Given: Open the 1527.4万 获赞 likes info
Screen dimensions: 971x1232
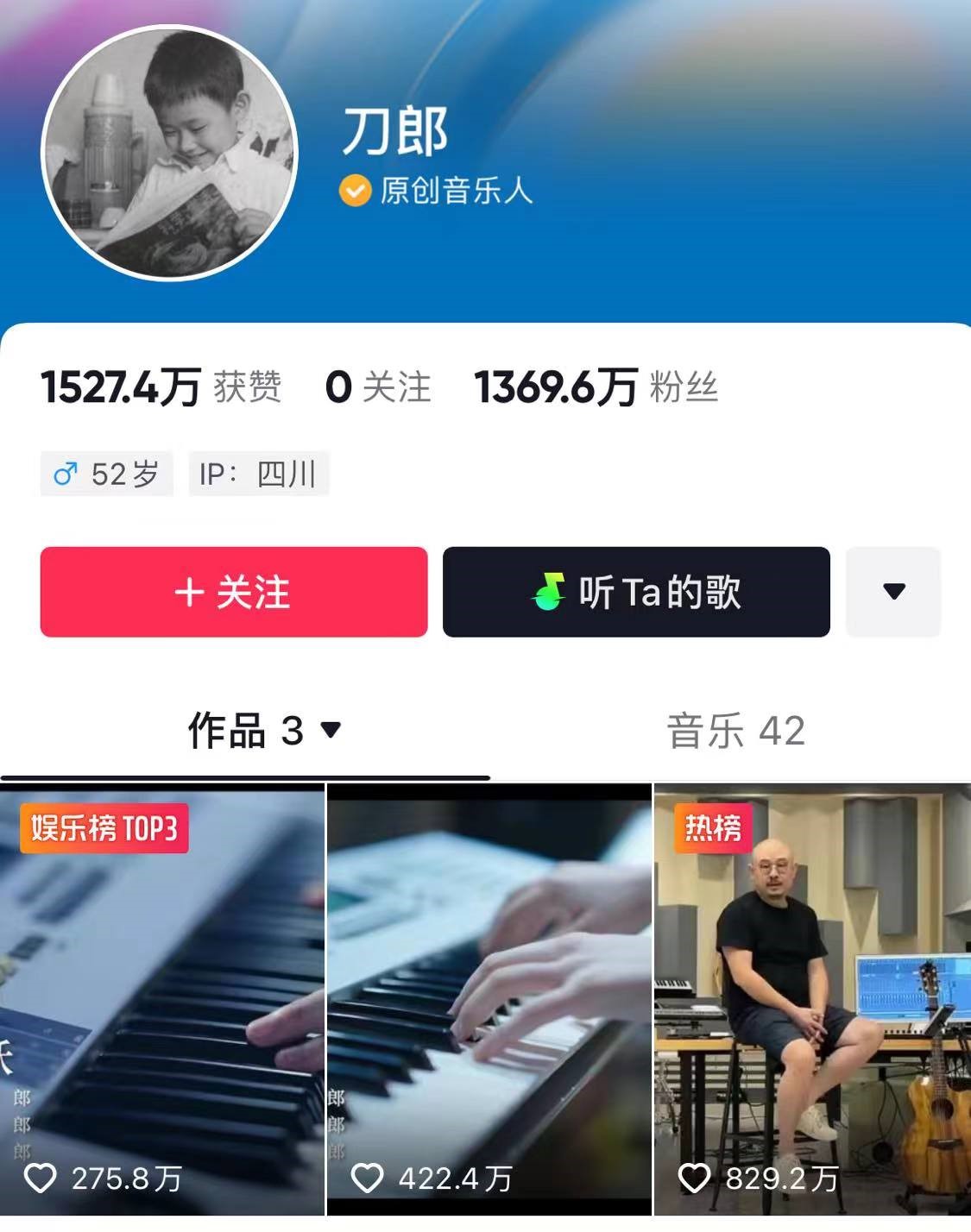Looking at the screenshot, I should point(161,387).
